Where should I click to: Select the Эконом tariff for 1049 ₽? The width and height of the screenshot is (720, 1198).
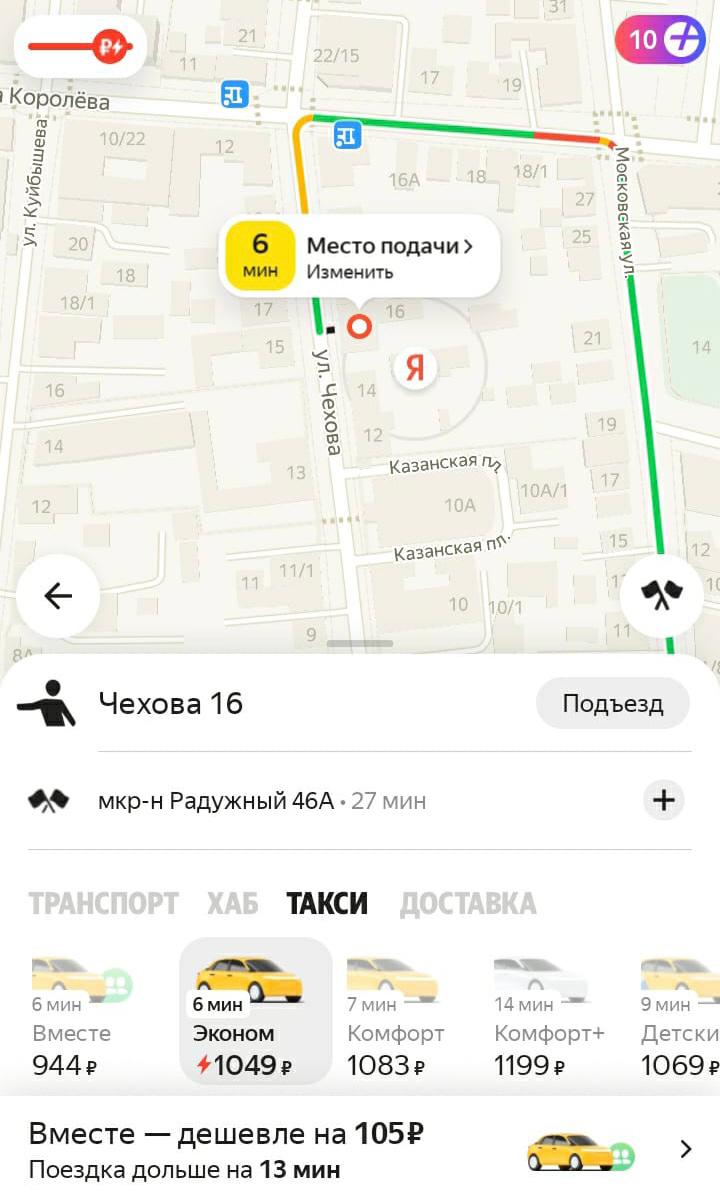coord(254,1012)
